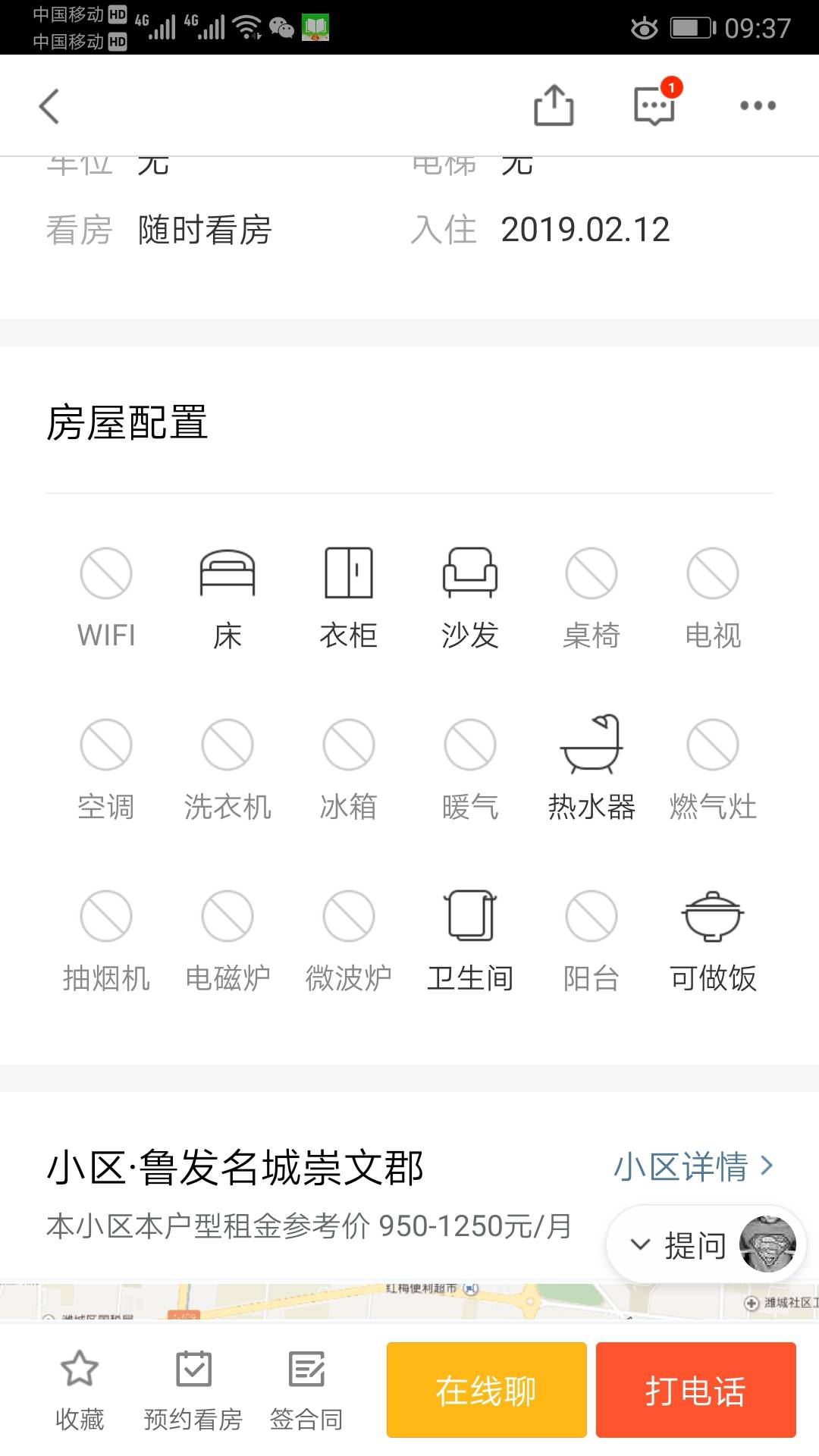The image size is (819, 1456).
Task: Open the messages icon with badge
Action: coord(654,105)
